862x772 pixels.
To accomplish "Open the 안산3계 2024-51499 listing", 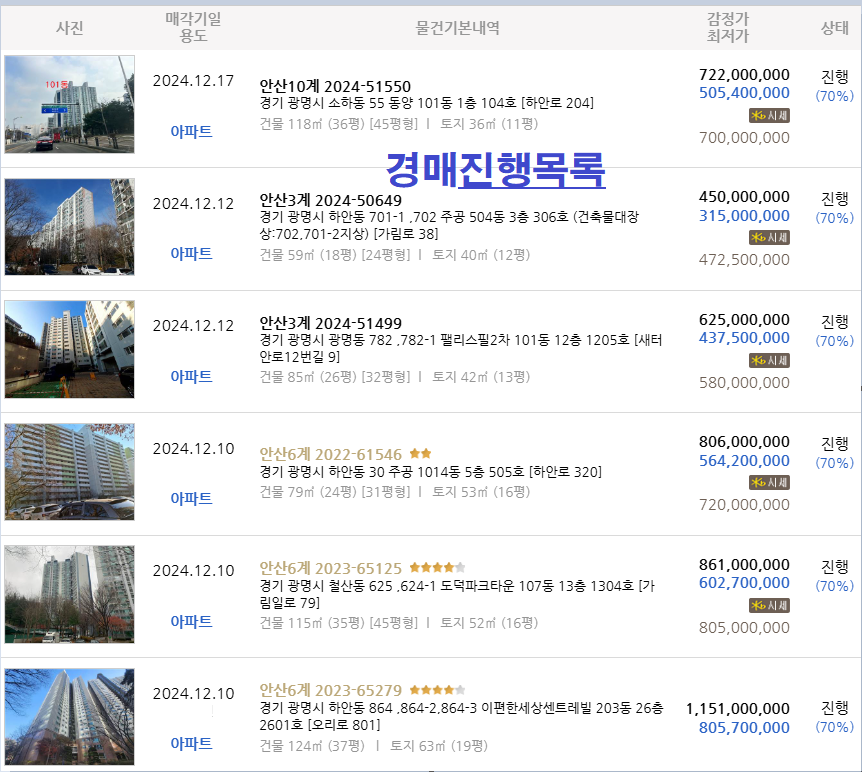I will [x=330, y=323].
